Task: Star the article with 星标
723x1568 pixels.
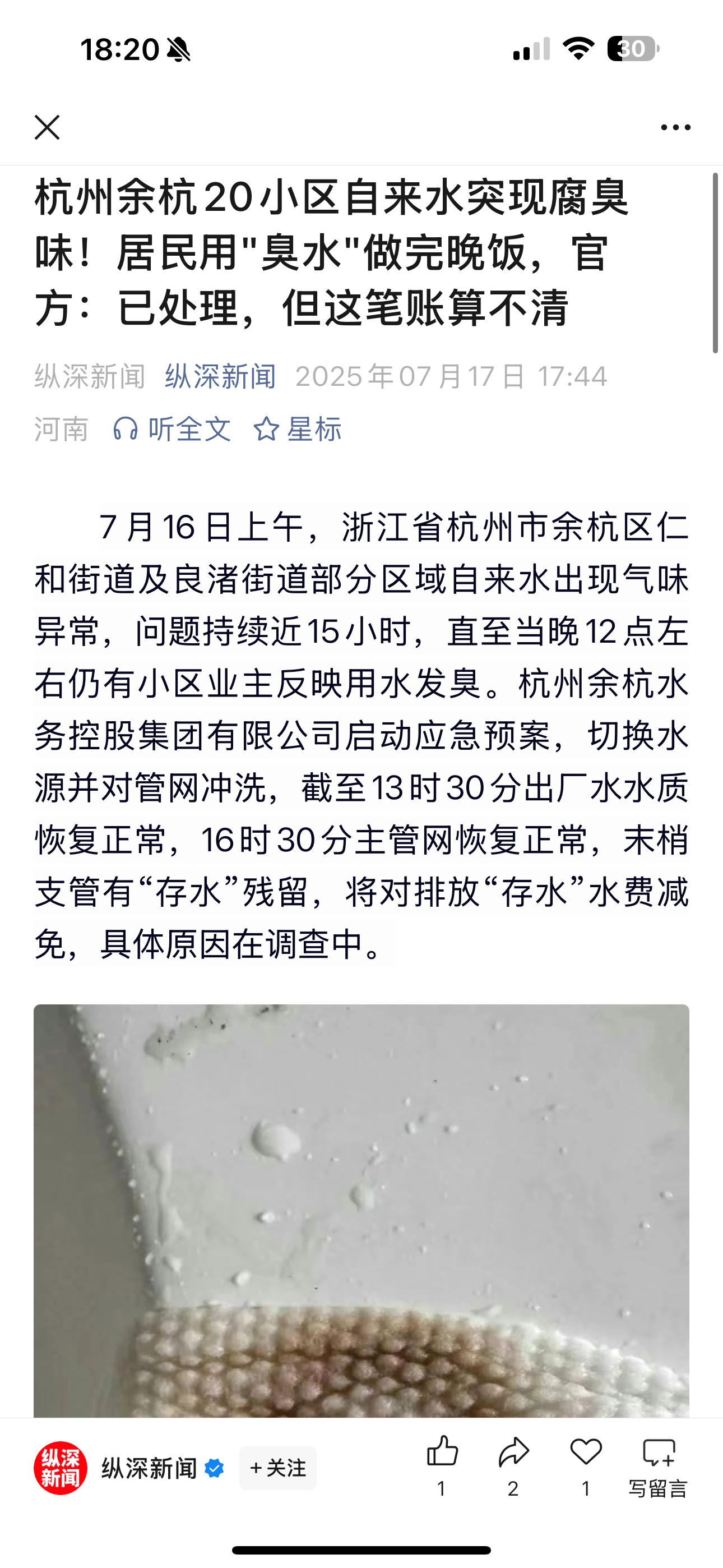Action: pyautogui.click(x=298, y=429)
